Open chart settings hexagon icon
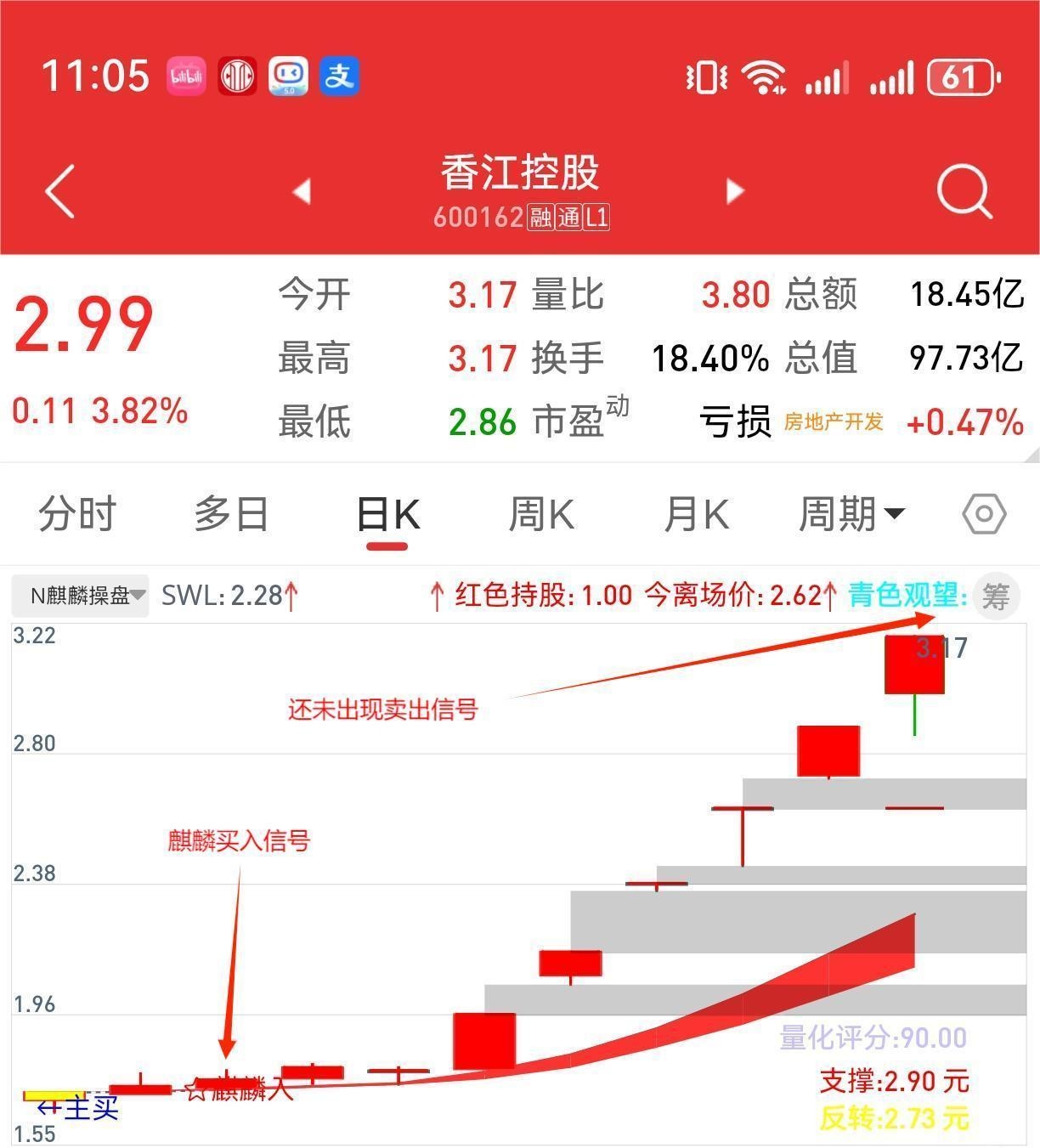The image size is (1040, 1148). pyautogui.click(x=984, y=514)
